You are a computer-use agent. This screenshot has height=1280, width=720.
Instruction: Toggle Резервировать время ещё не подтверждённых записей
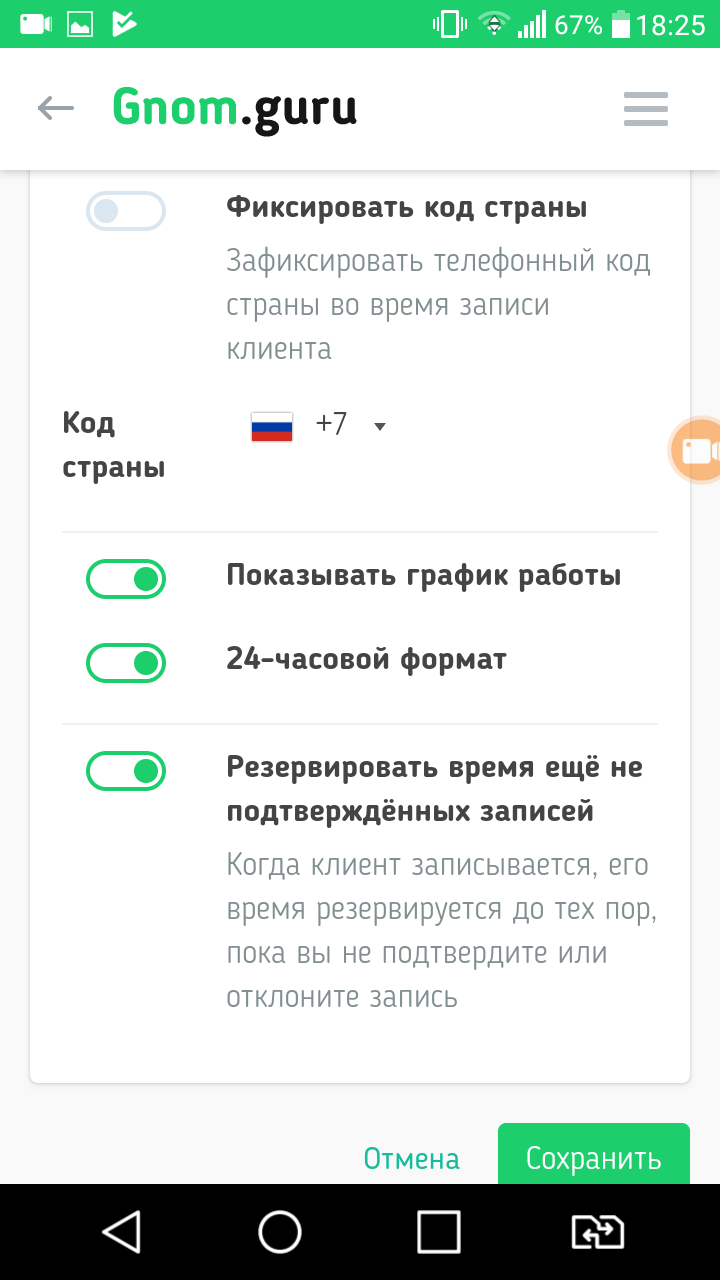[126, 771]
